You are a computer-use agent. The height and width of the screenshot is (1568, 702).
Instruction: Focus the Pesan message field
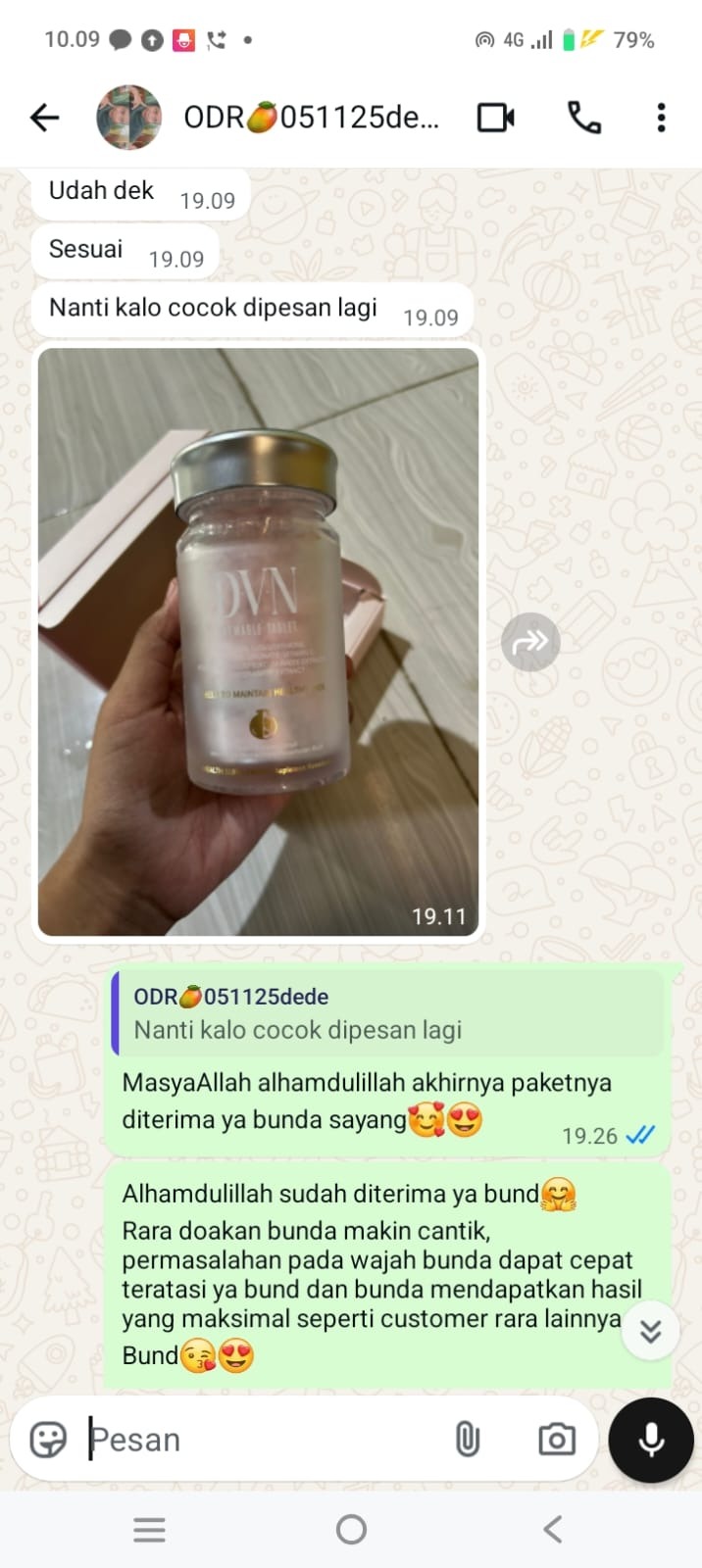coord(265,1440)
